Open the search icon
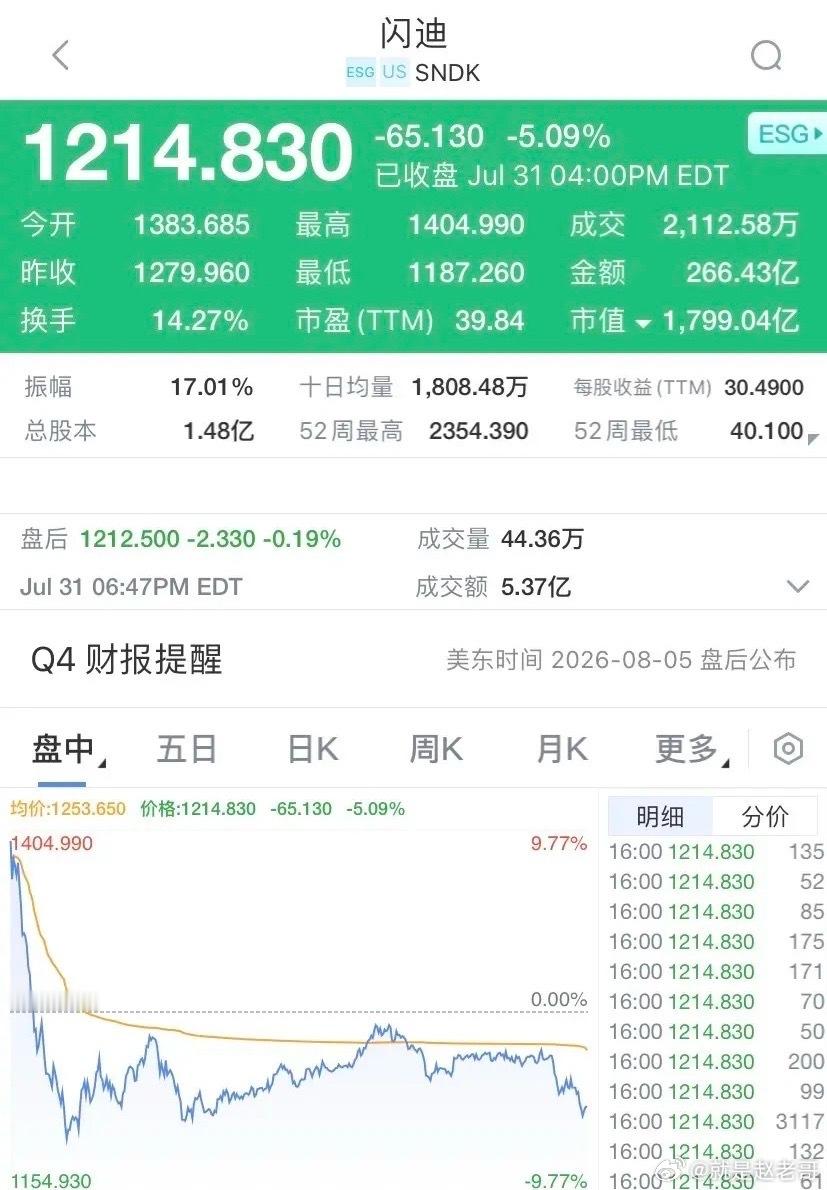Viewport: 827px width, 1190px height. 766,55
